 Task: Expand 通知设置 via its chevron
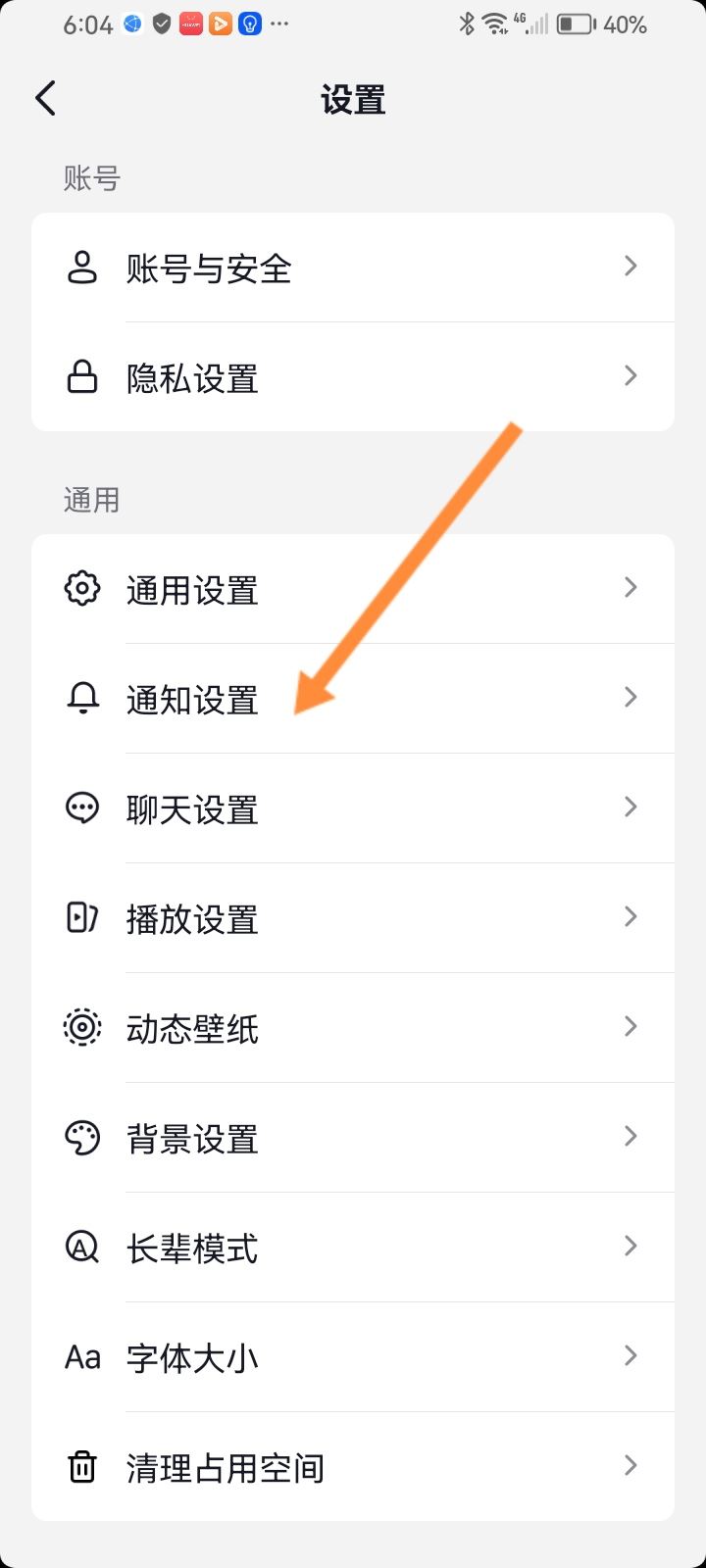630,698
